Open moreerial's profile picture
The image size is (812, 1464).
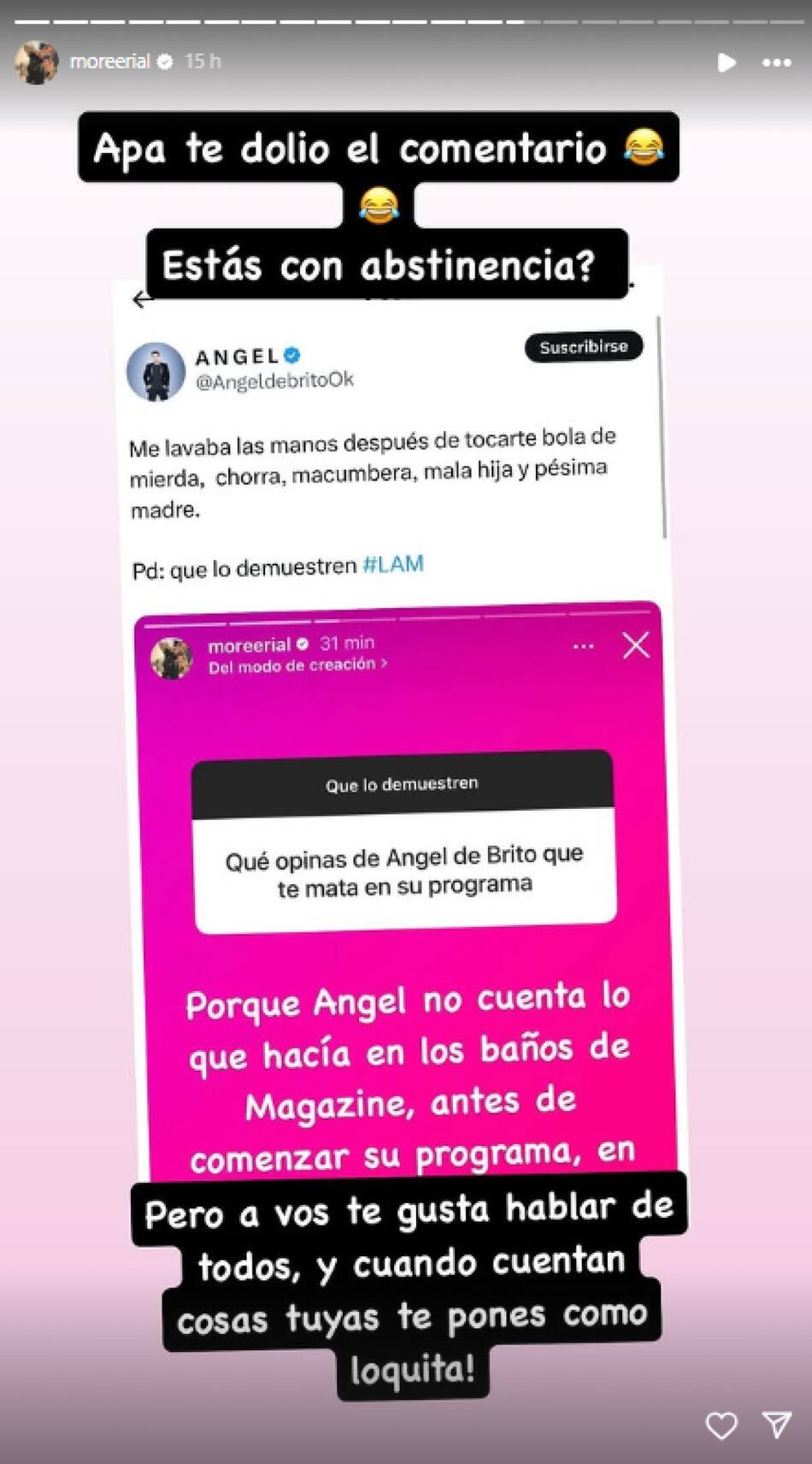tap(36, 62)
